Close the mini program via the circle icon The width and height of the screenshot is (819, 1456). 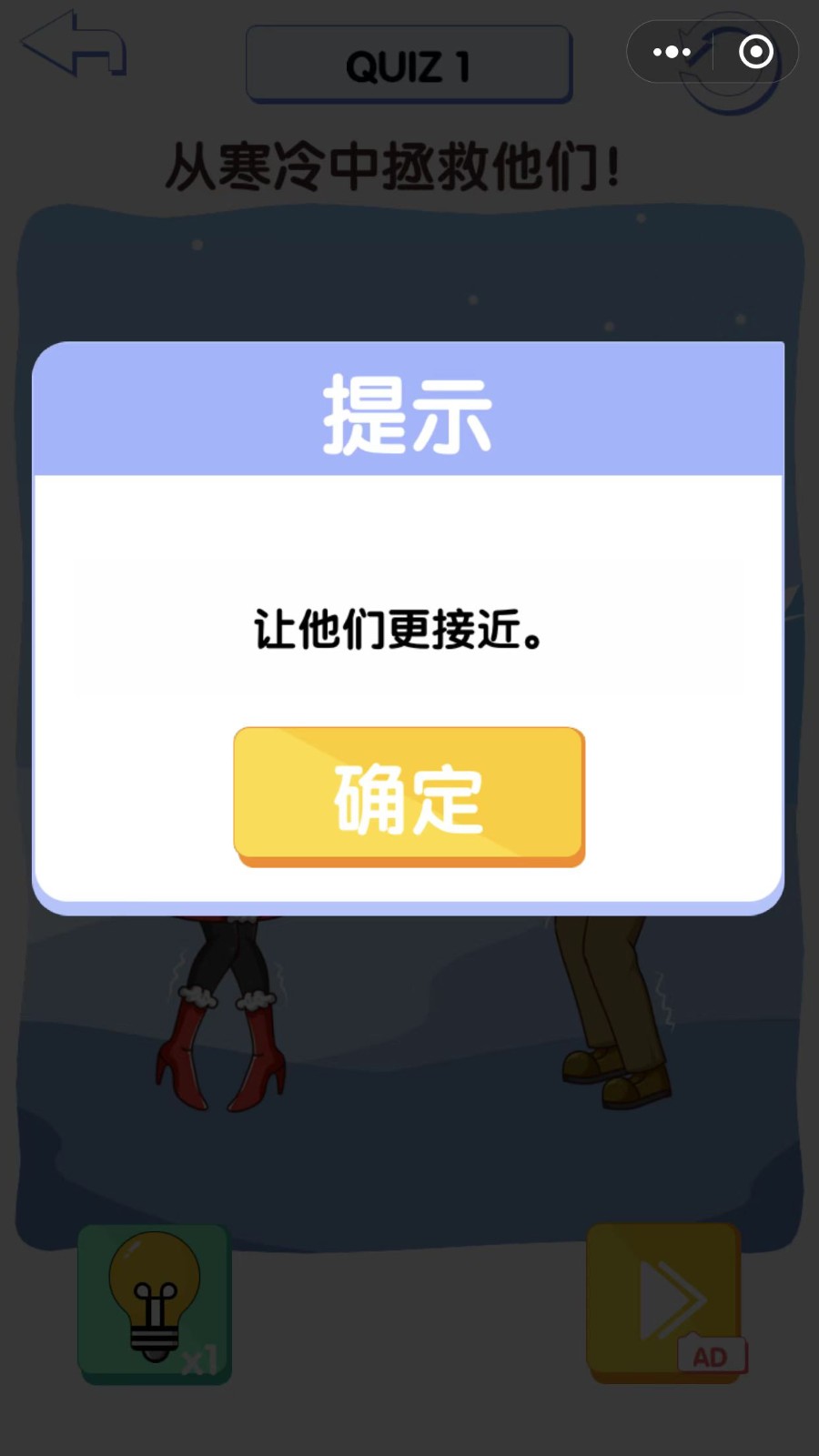pos(756,52)
